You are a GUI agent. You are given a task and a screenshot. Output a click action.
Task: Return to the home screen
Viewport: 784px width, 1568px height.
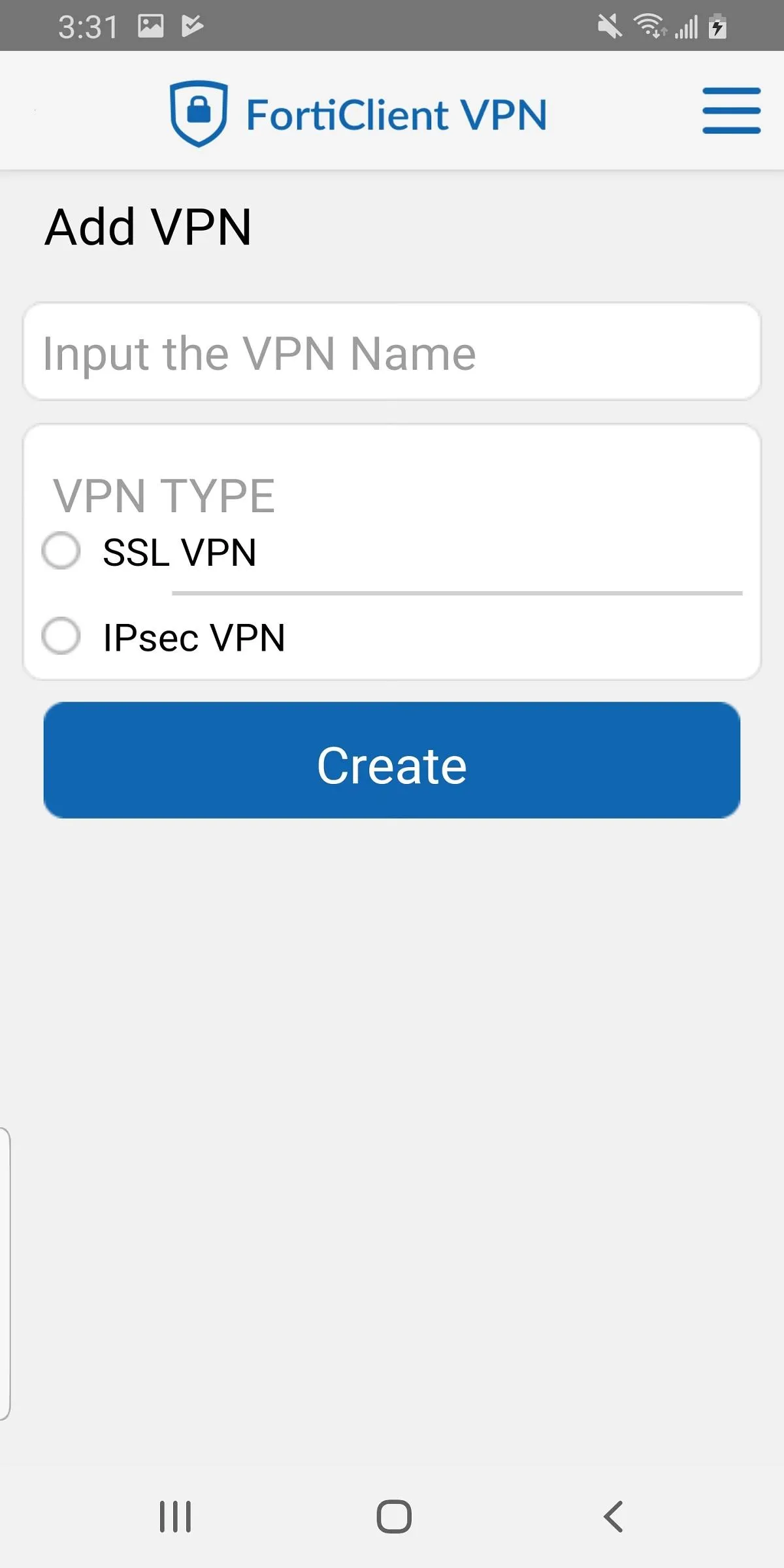coord(393,1516)
